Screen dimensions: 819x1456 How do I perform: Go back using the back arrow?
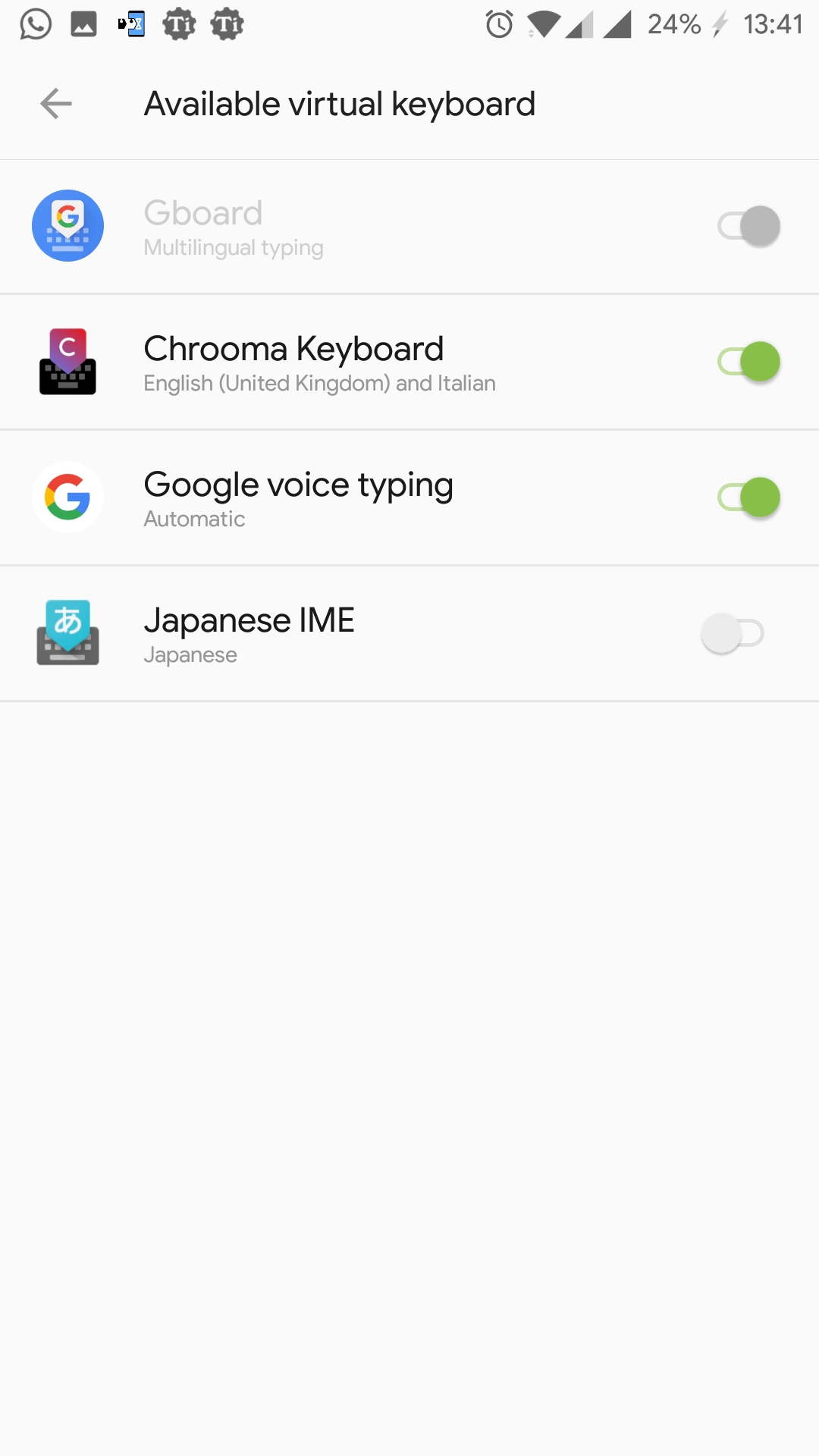tap(55, 104)
